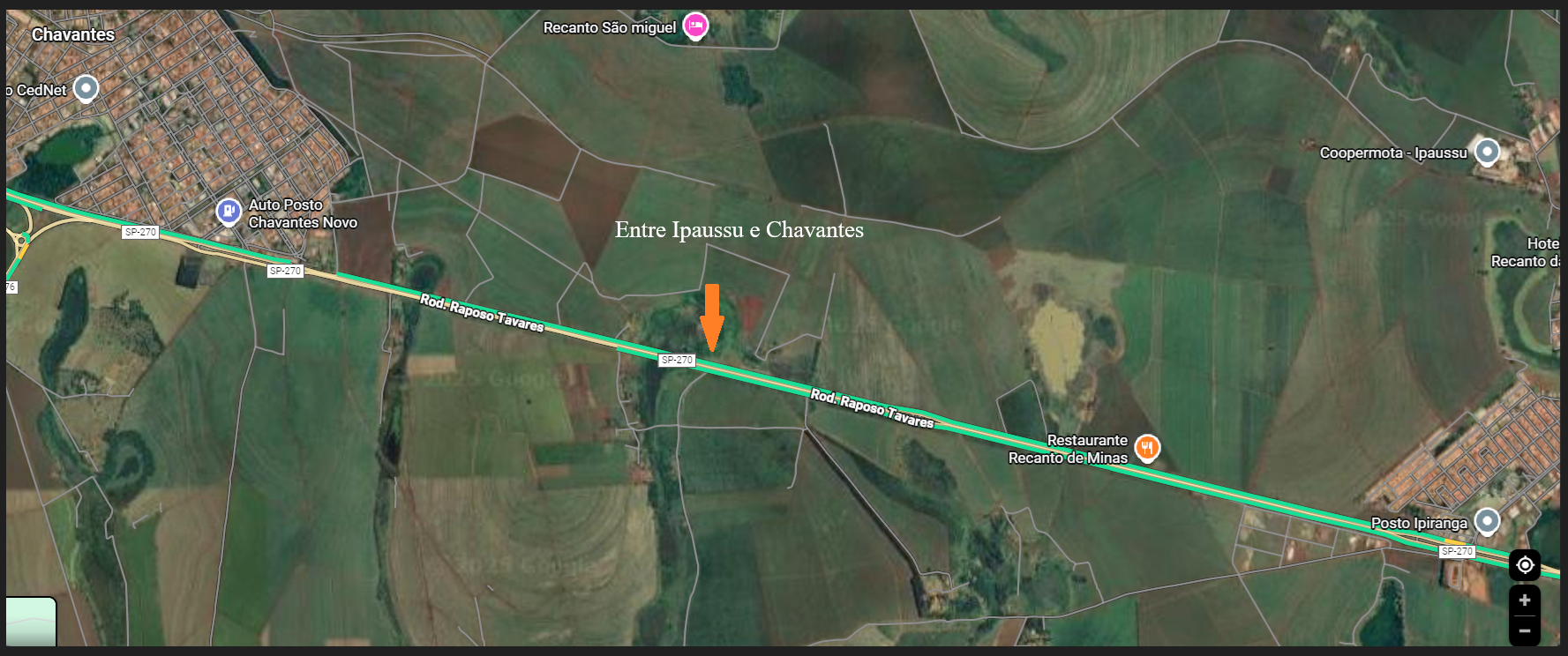Open the map layers thumbnail
Image resolution: width=1568 pixels, height=656 pixels.
(x=31, y=622)
